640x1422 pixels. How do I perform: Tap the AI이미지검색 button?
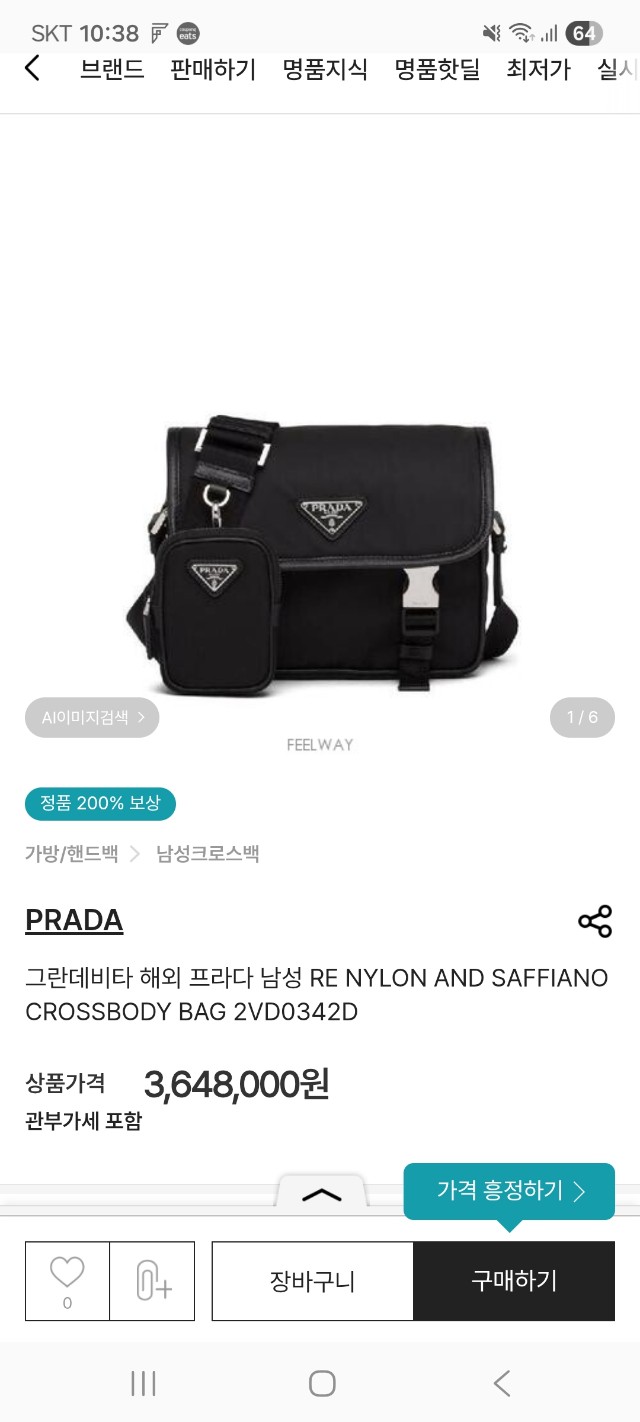click(92, 717)
